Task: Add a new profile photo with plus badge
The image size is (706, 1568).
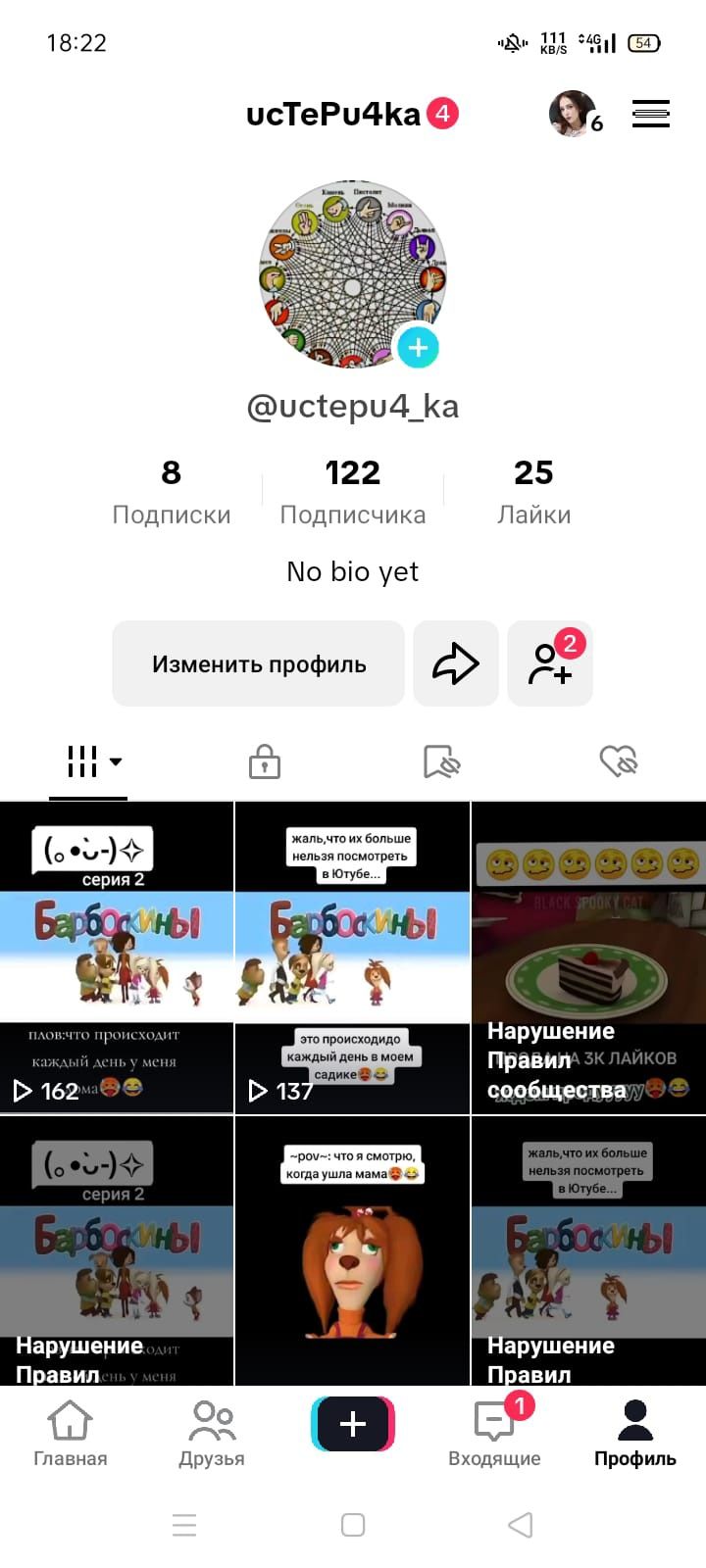Action: tap(418, 348)
